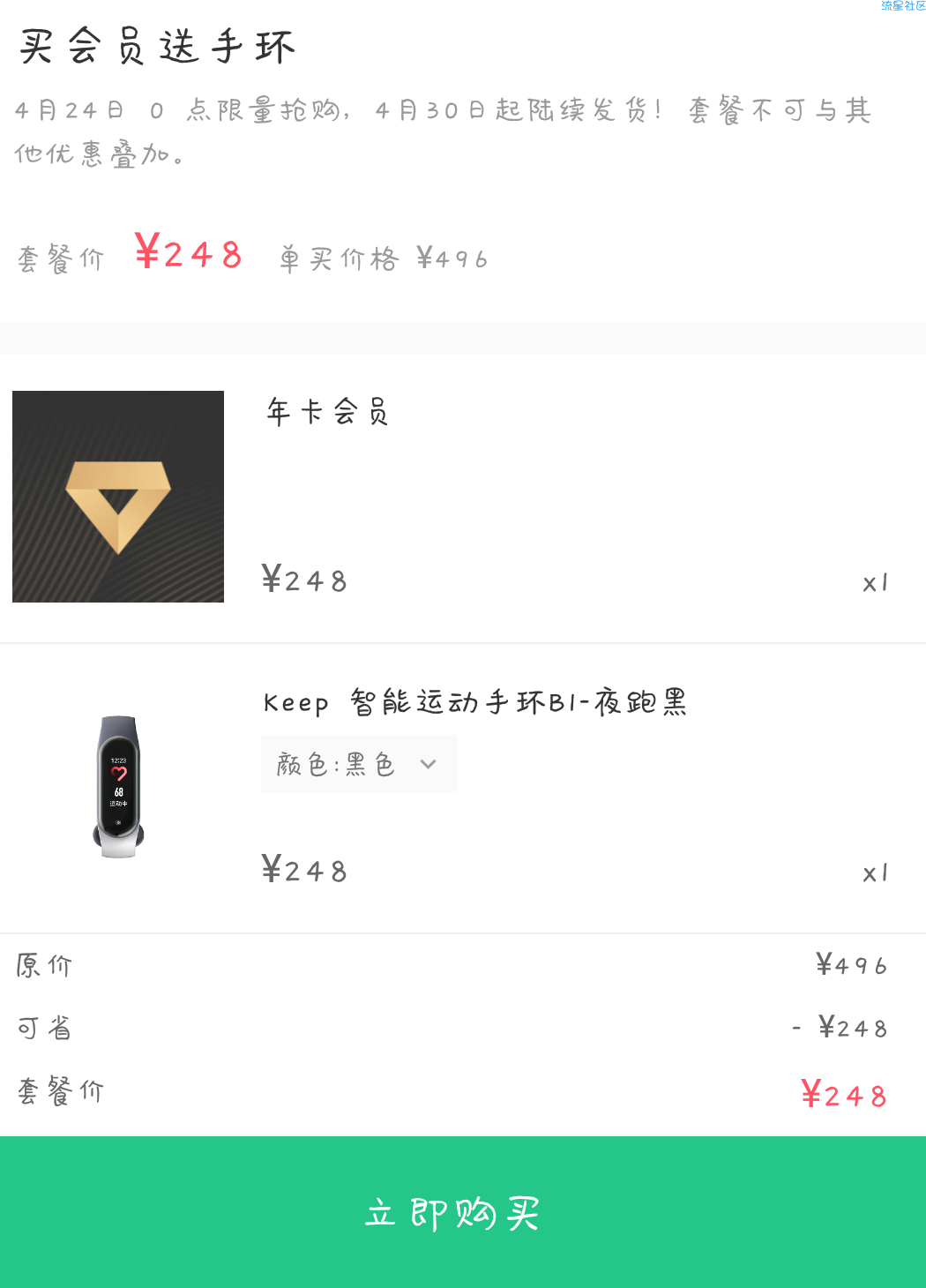View the Keep 智能运动手环B1 product
This screenshot has width=926, height=1288.
click(474, 702)
